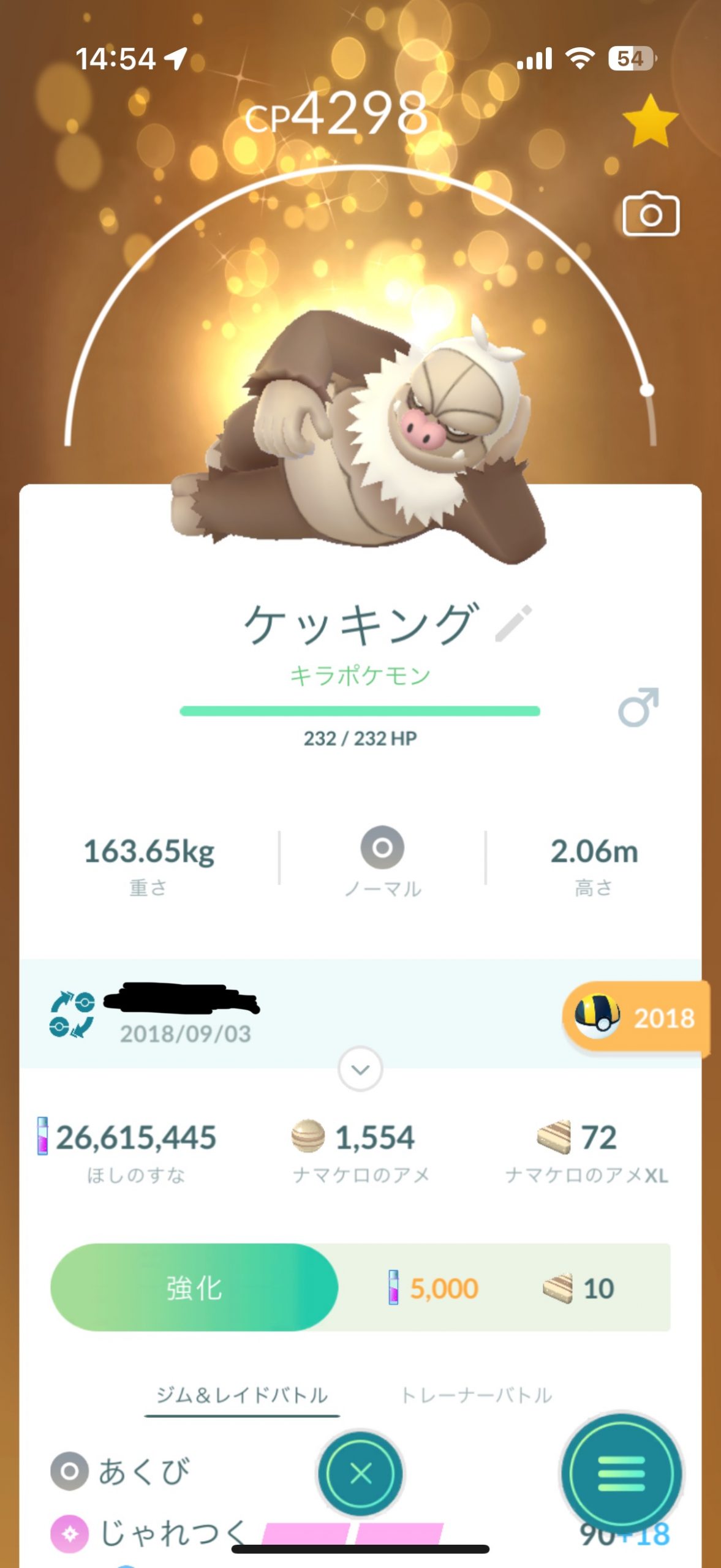Select the ジム&レイドバトル tab
The image size is (721, 1568).
pos(242,1395)
